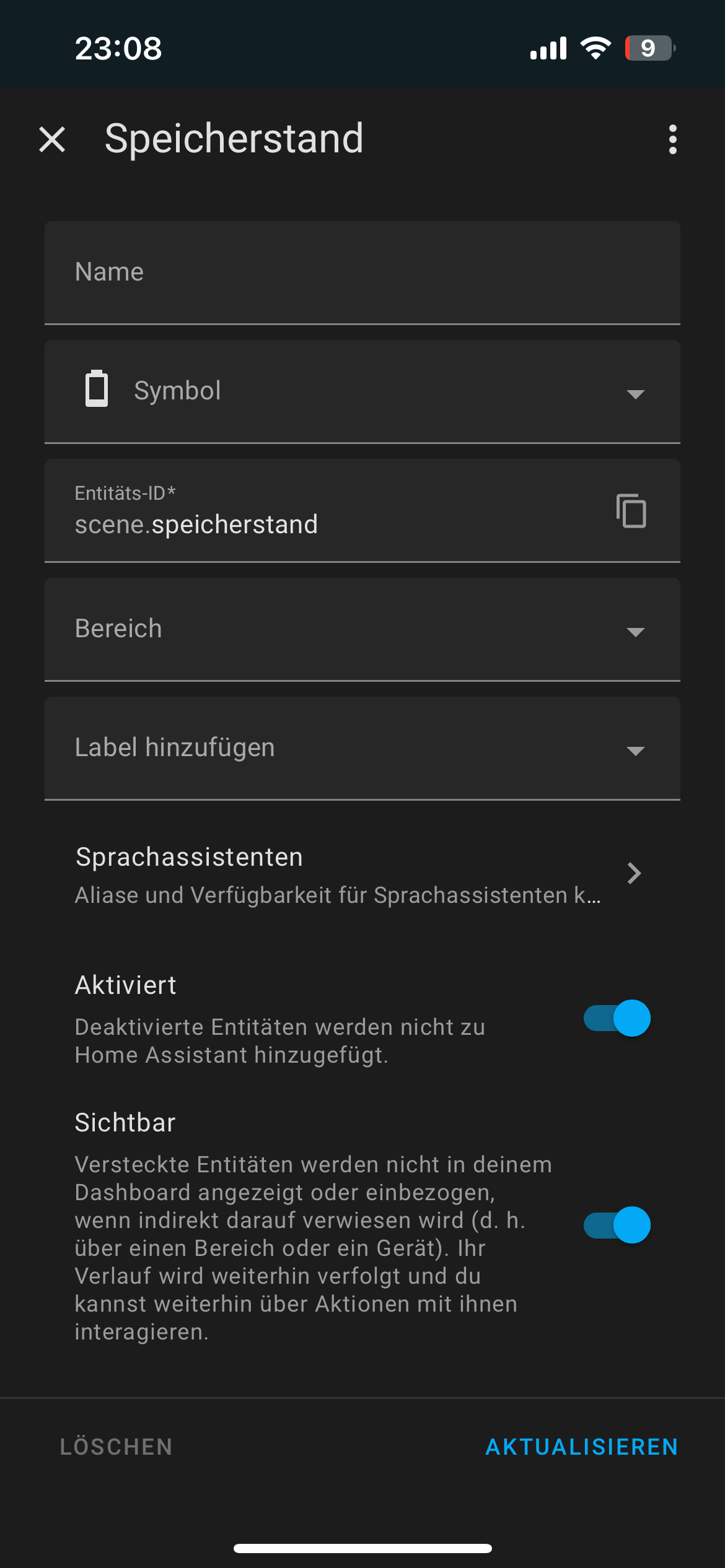The image size is (725, 1568).
Task: Expand the Symbol icon picker
Action: pos(362,391)
